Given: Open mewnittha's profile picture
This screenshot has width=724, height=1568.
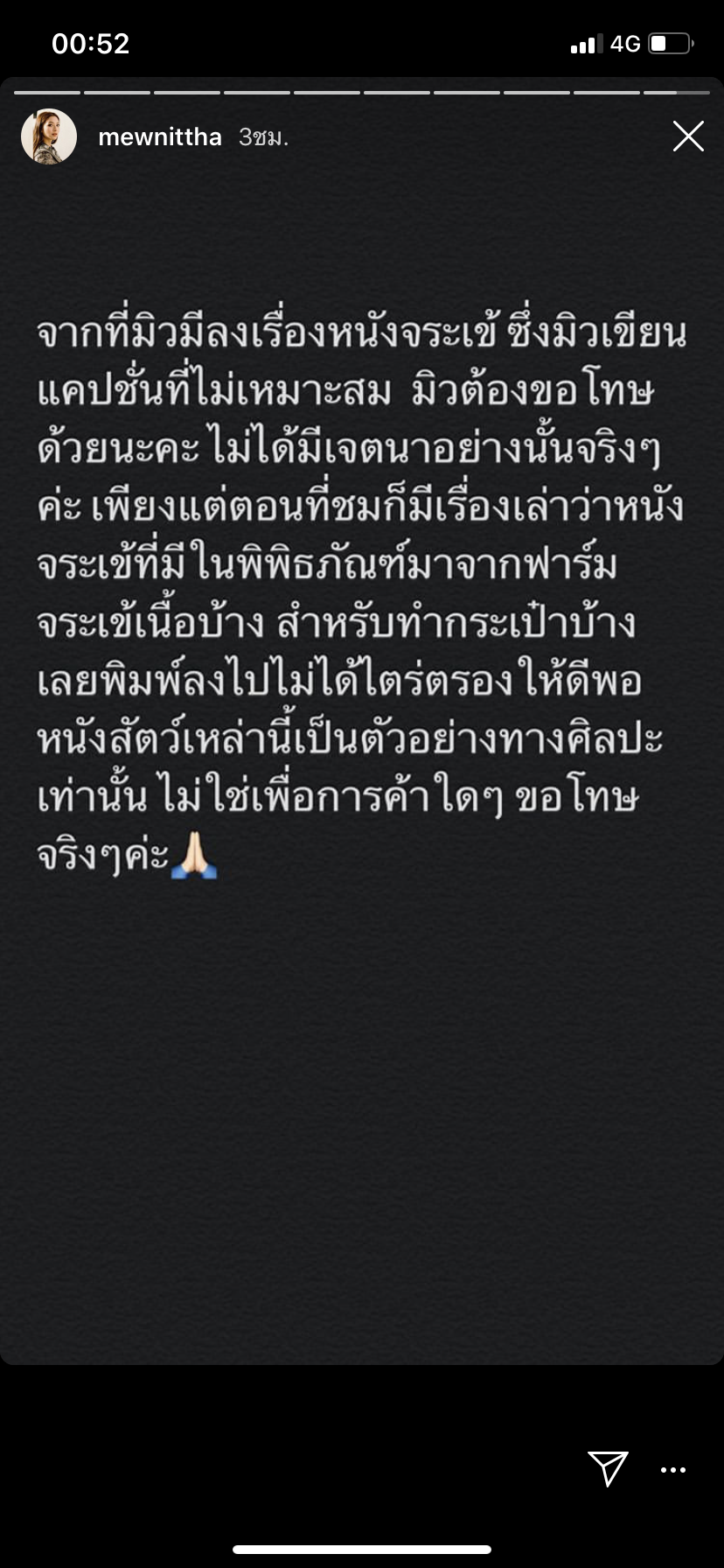Looking at the screenshot, I should click(x=49, y=136).
